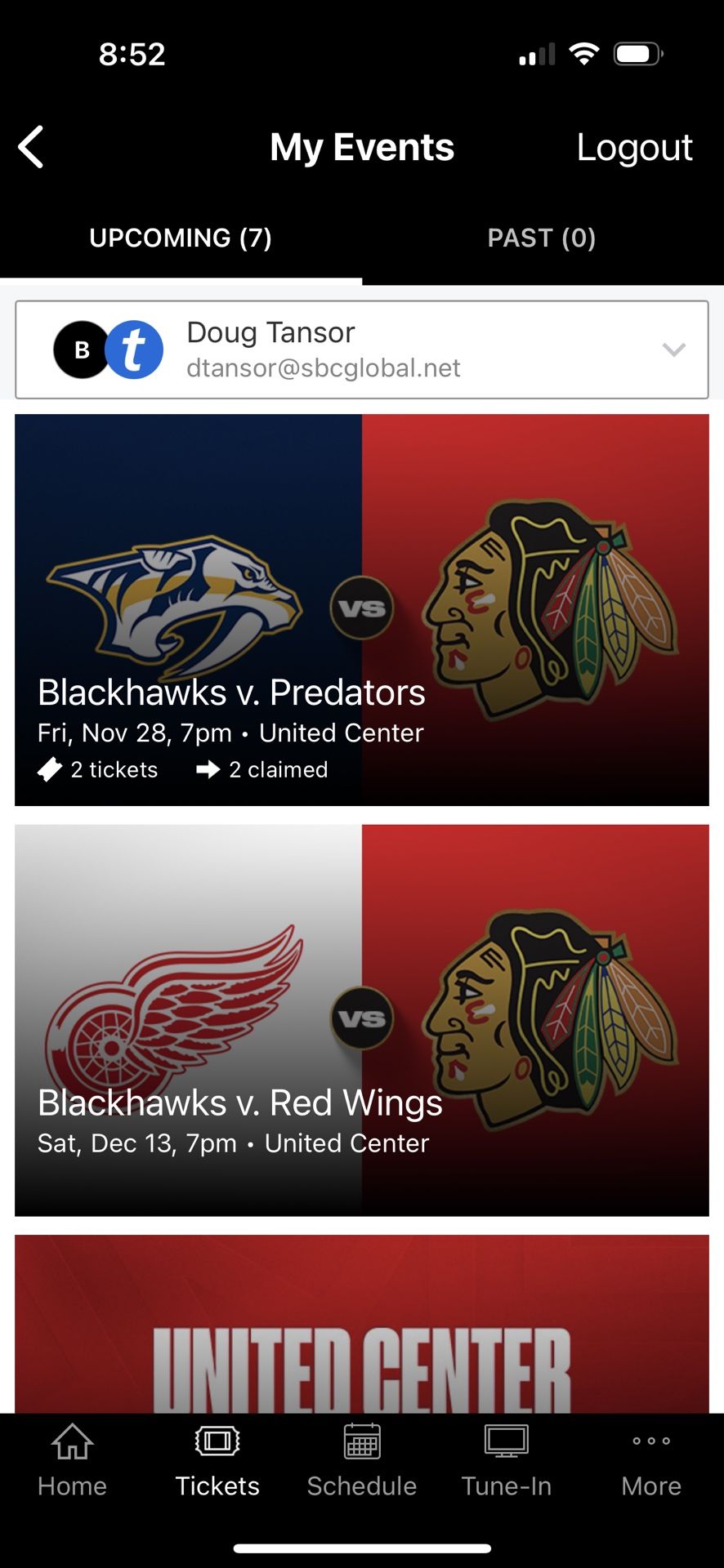
Task: Tap the back arrow in the top left
Action: tap(31, 147)
